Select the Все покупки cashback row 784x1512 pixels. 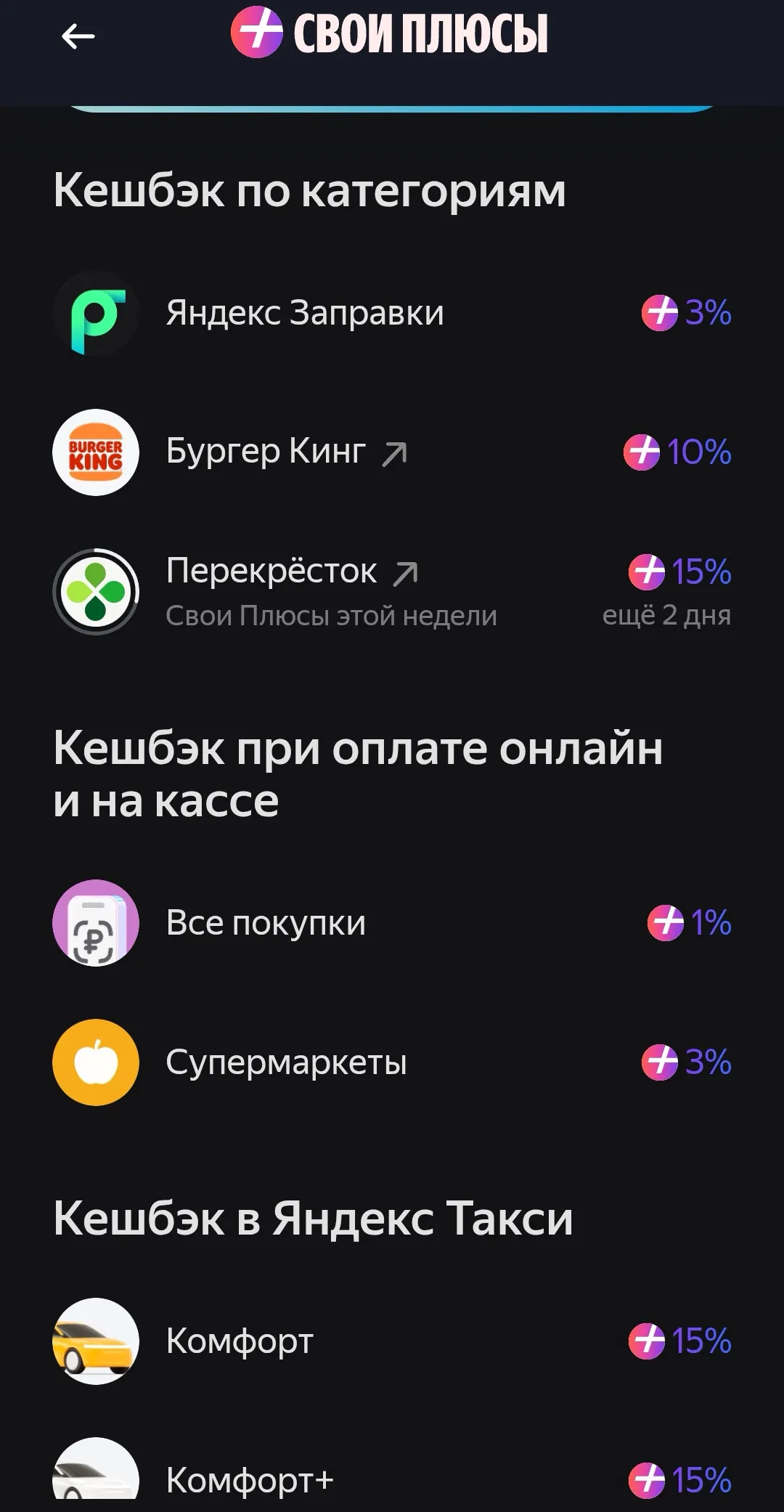[392, 923]
